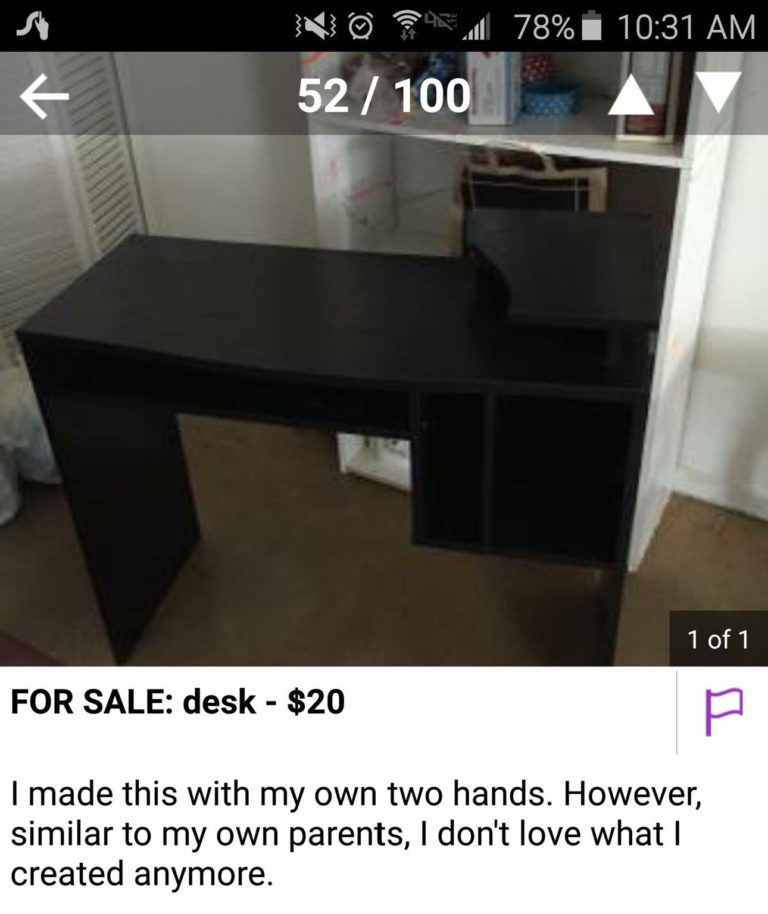Go back using the arrow
The width and height of the screenshot is (768, 914).
43,97
